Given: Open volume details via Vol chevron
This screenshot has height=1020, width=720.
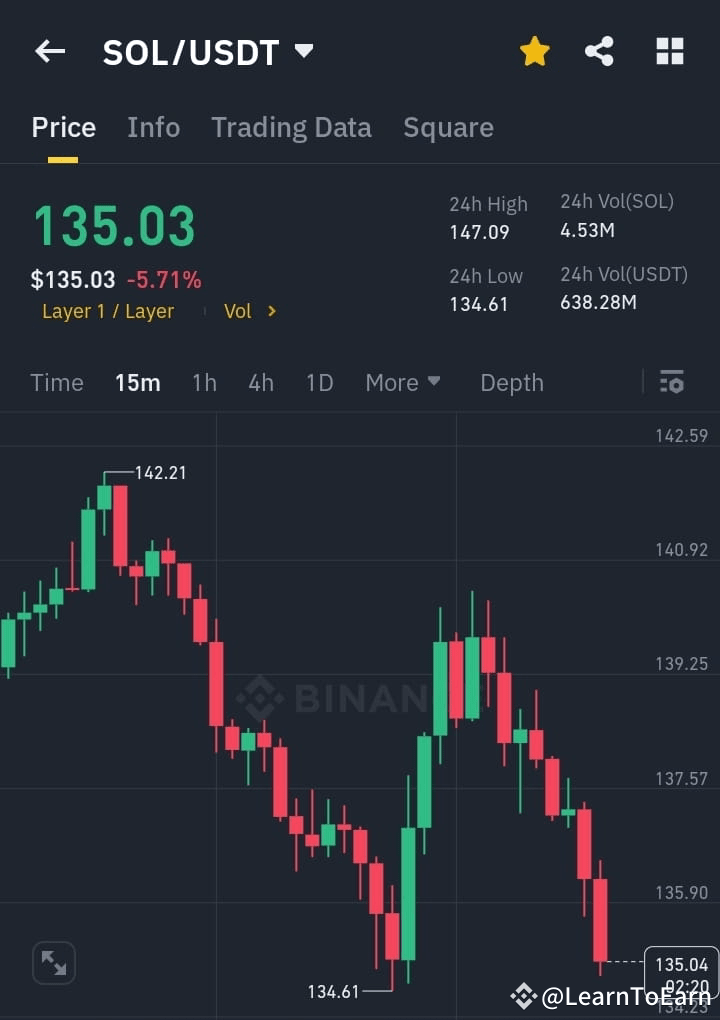Looking at the screenshot, I should (x=247, y=311).
